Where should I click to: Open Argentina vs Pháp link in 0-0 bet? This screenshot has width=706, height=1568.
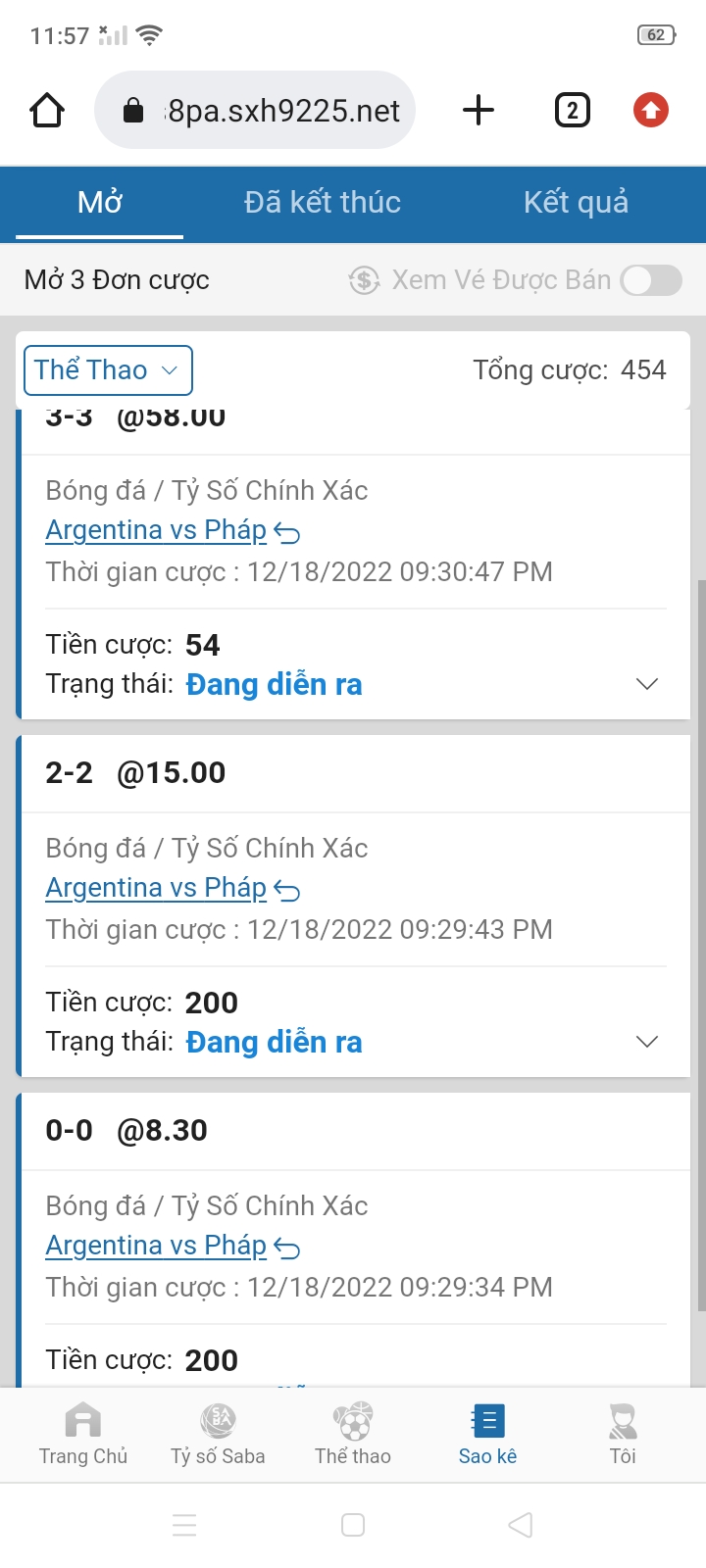click(157, 1246)
